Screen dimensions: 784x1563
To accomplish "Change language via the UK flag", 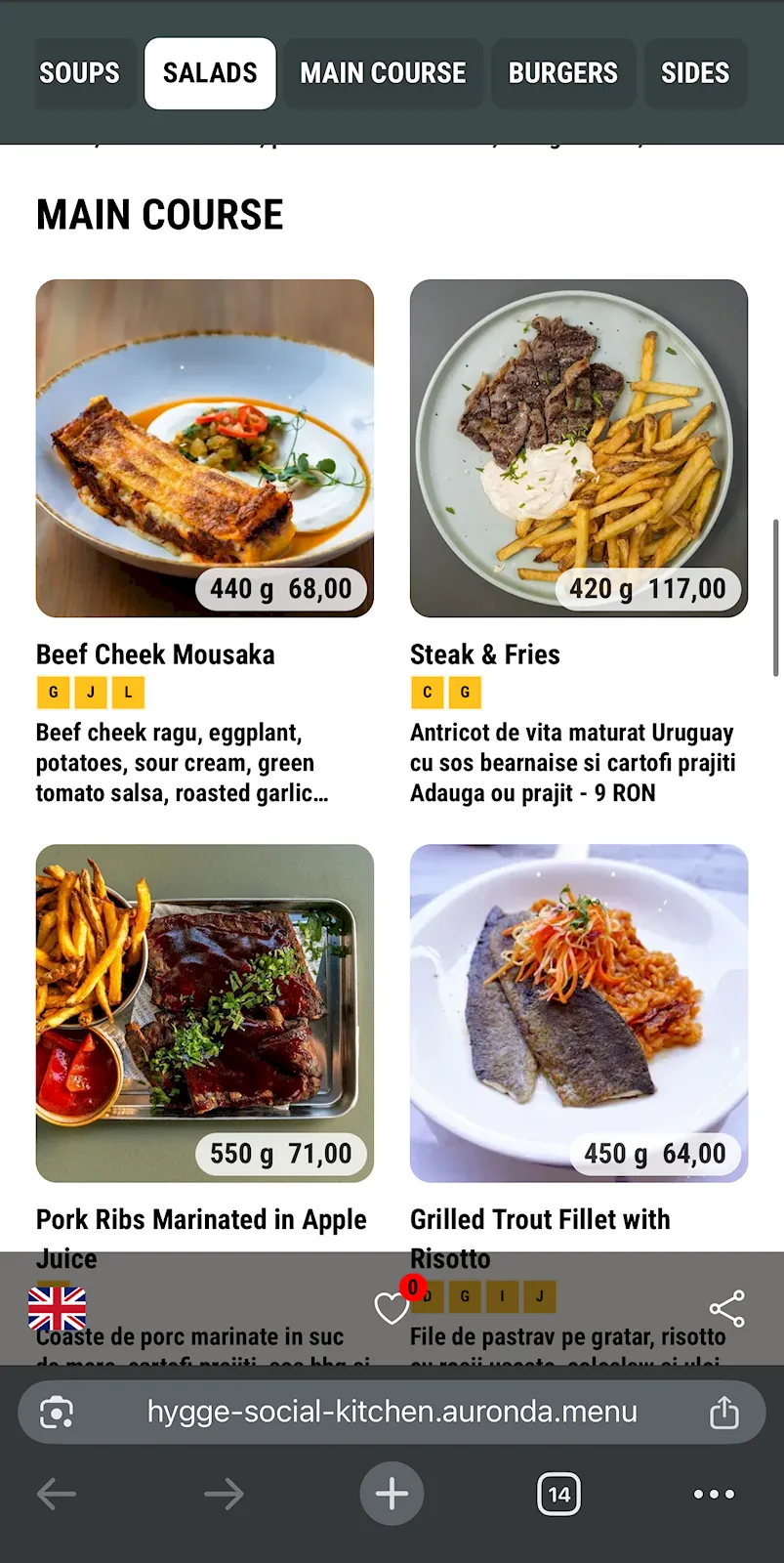I will [58, 1309].
